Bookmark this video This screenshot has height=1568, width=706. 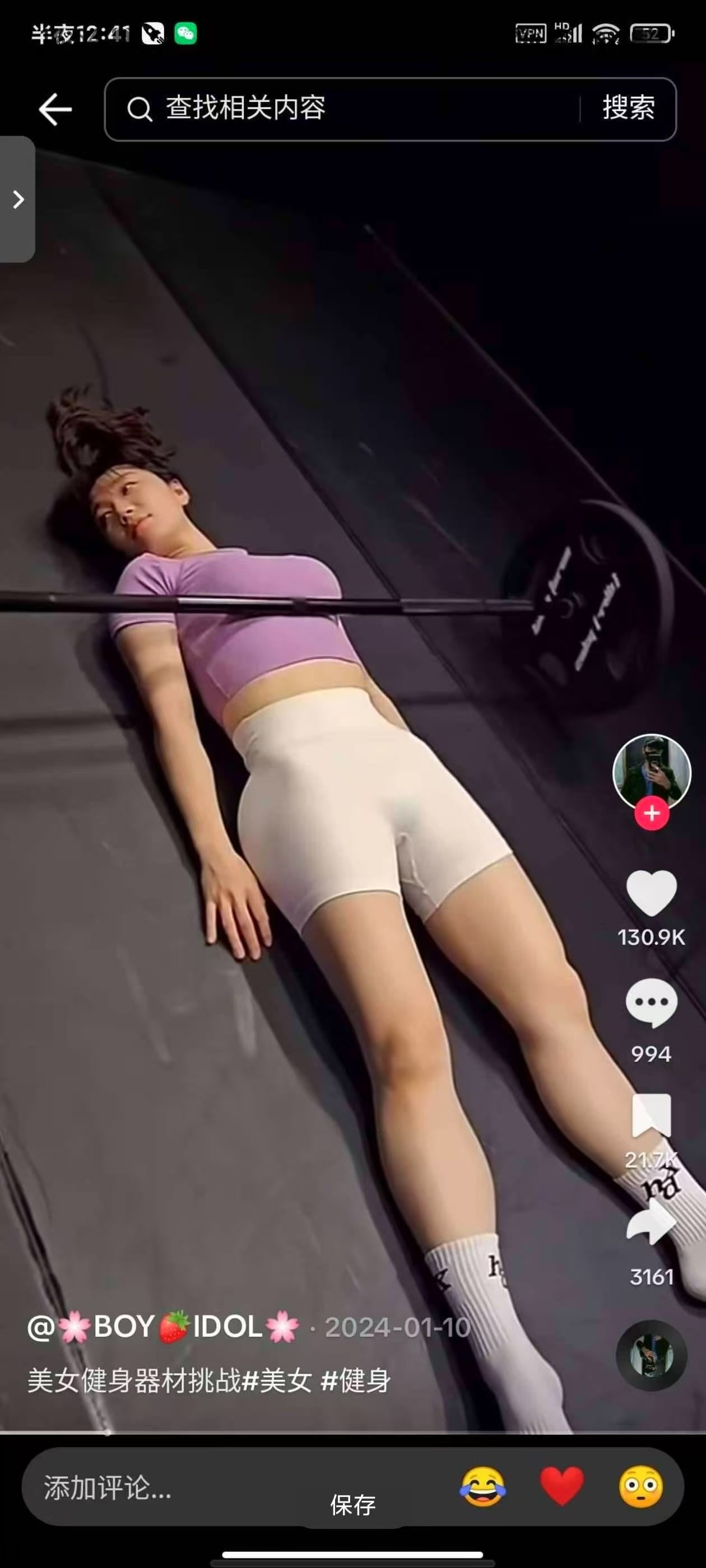point(651,1115)
